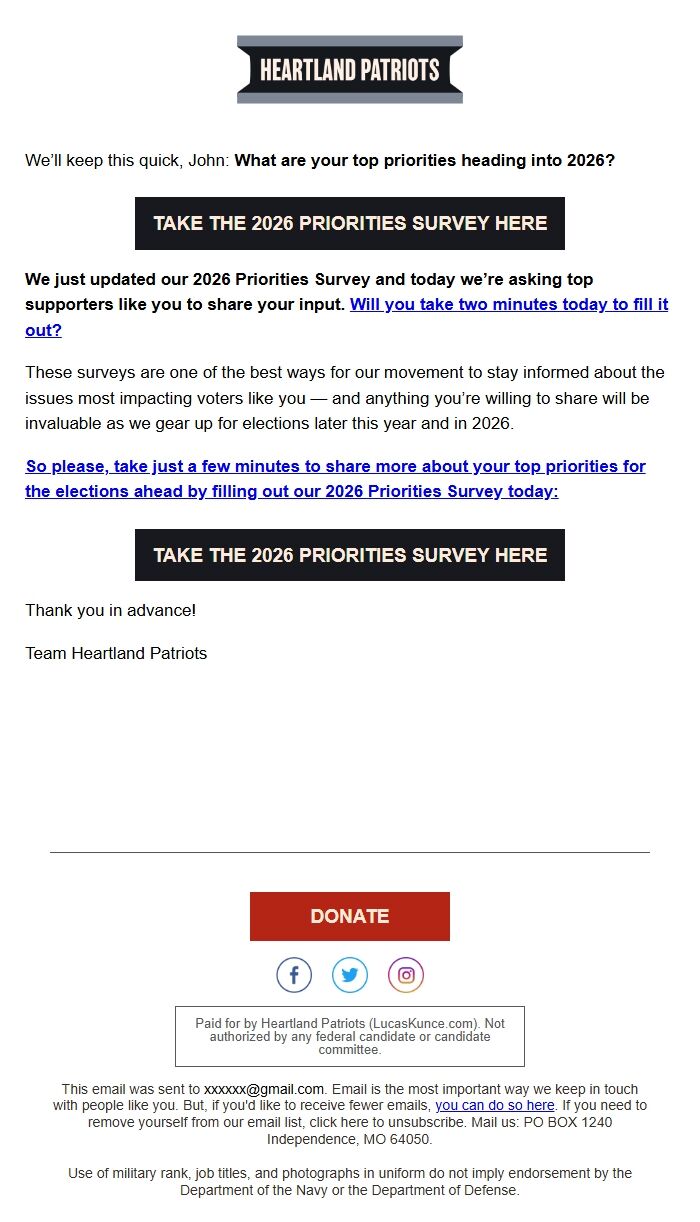Tap the first Take the 2026 Priorities Survey button
The width and height of the screenshot is (700, 1222).
tap(350, 223)
